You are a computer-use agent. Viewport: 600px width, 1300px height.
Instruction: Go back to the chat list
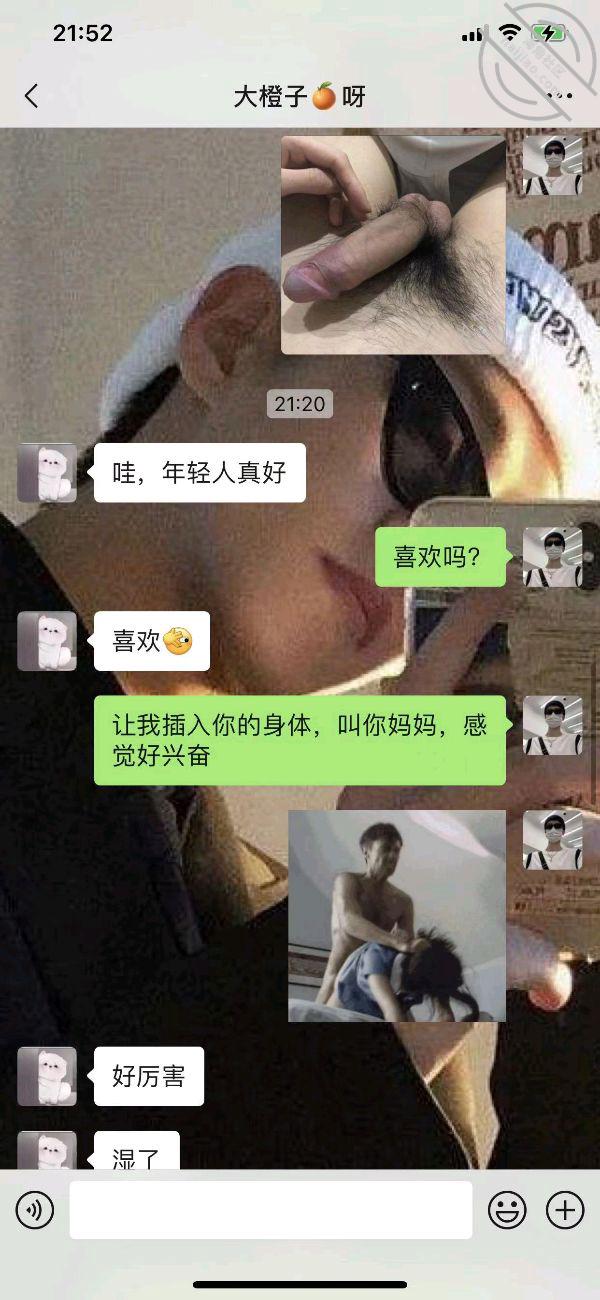[x=32, y=96]
